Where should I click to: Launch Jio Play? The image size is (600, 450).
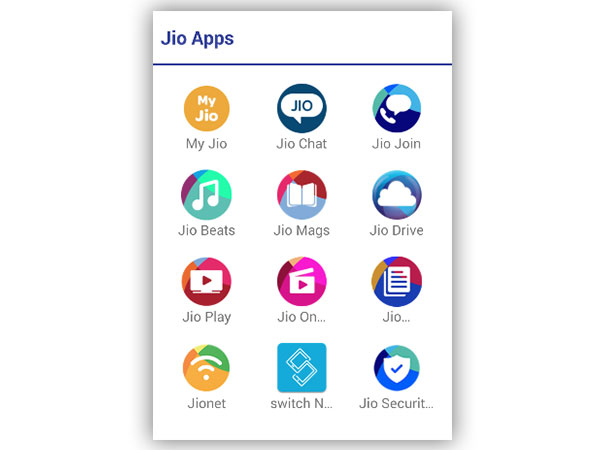tap(206, 281)
